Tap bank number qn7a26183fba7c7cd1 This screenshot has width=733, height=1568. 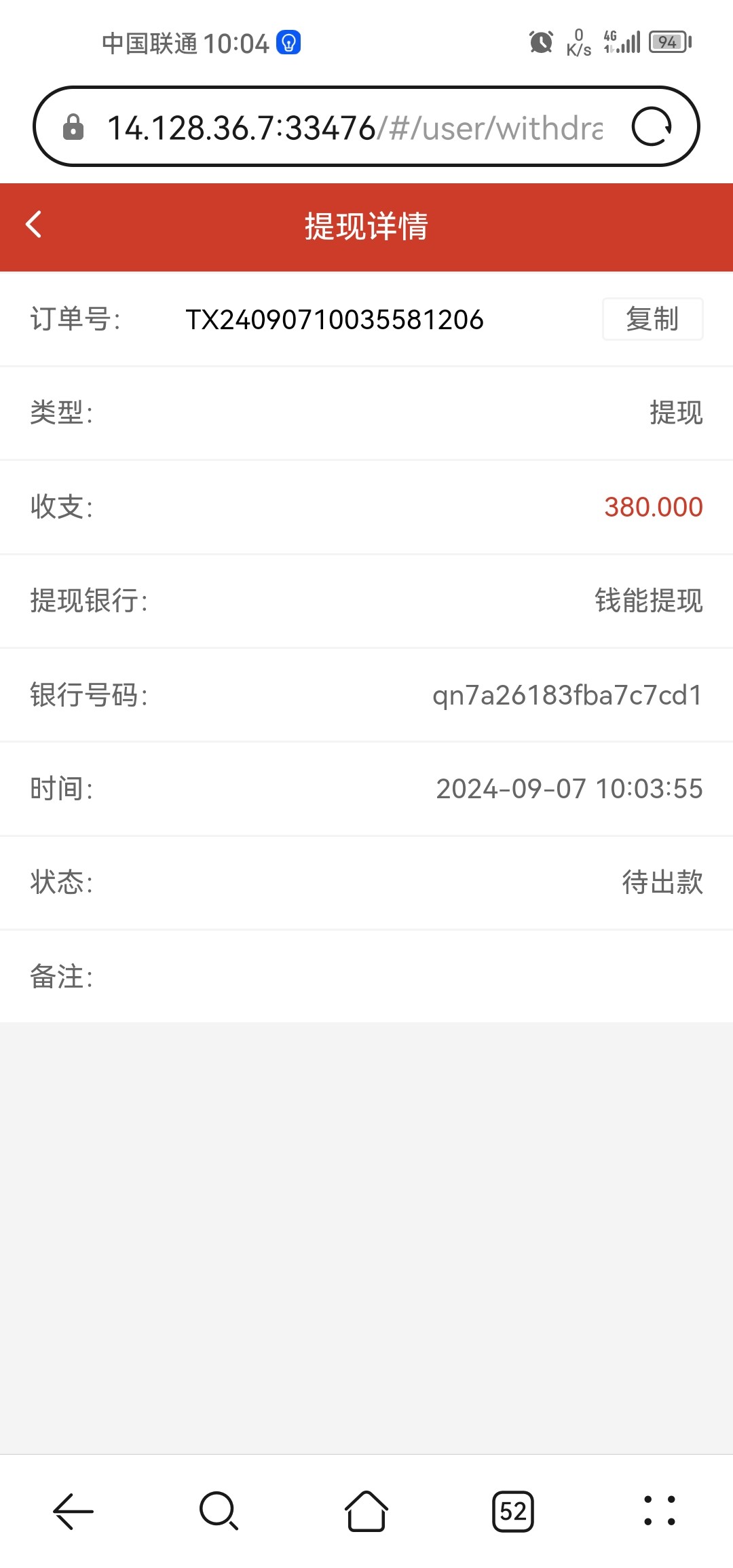pyautogui.click(x=567, y=694)
